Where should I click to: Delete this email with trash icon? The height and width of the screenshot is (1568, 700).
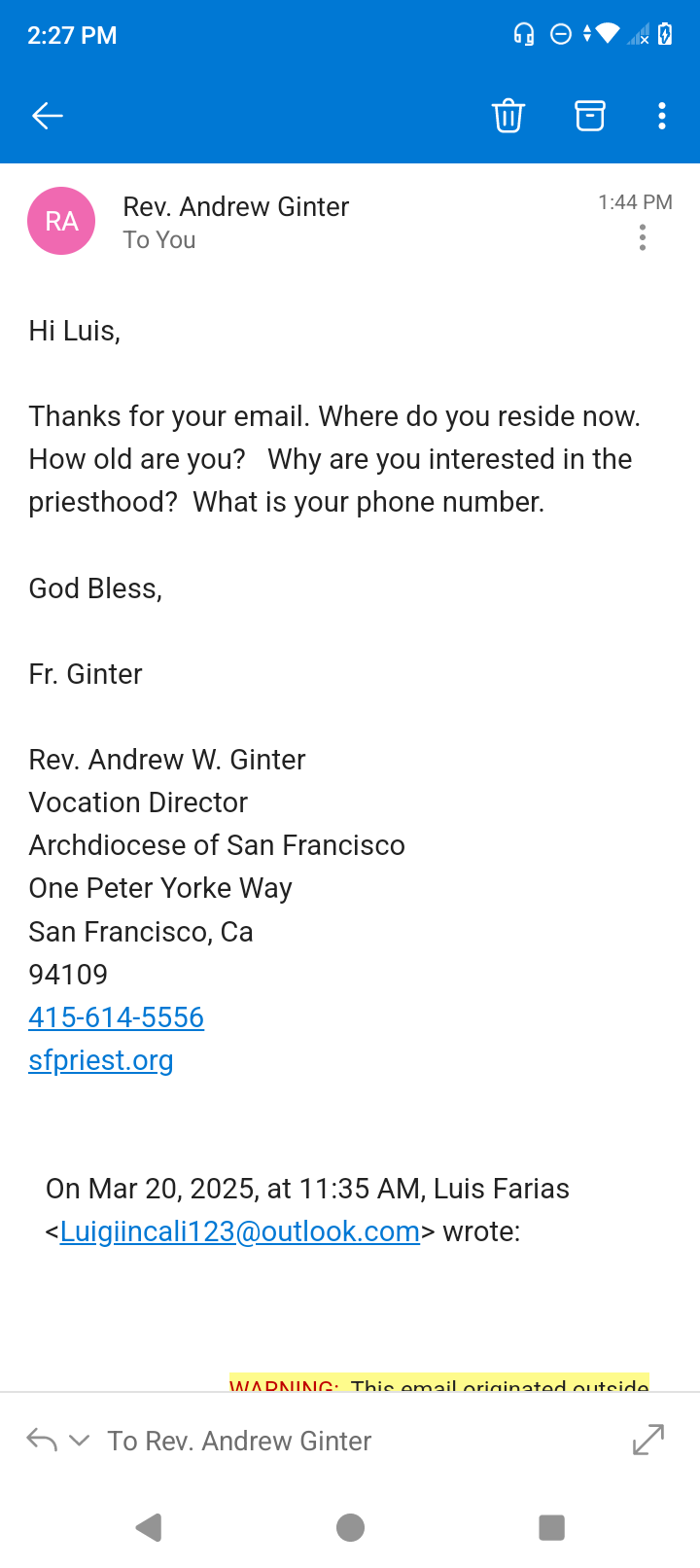(508, 116)
